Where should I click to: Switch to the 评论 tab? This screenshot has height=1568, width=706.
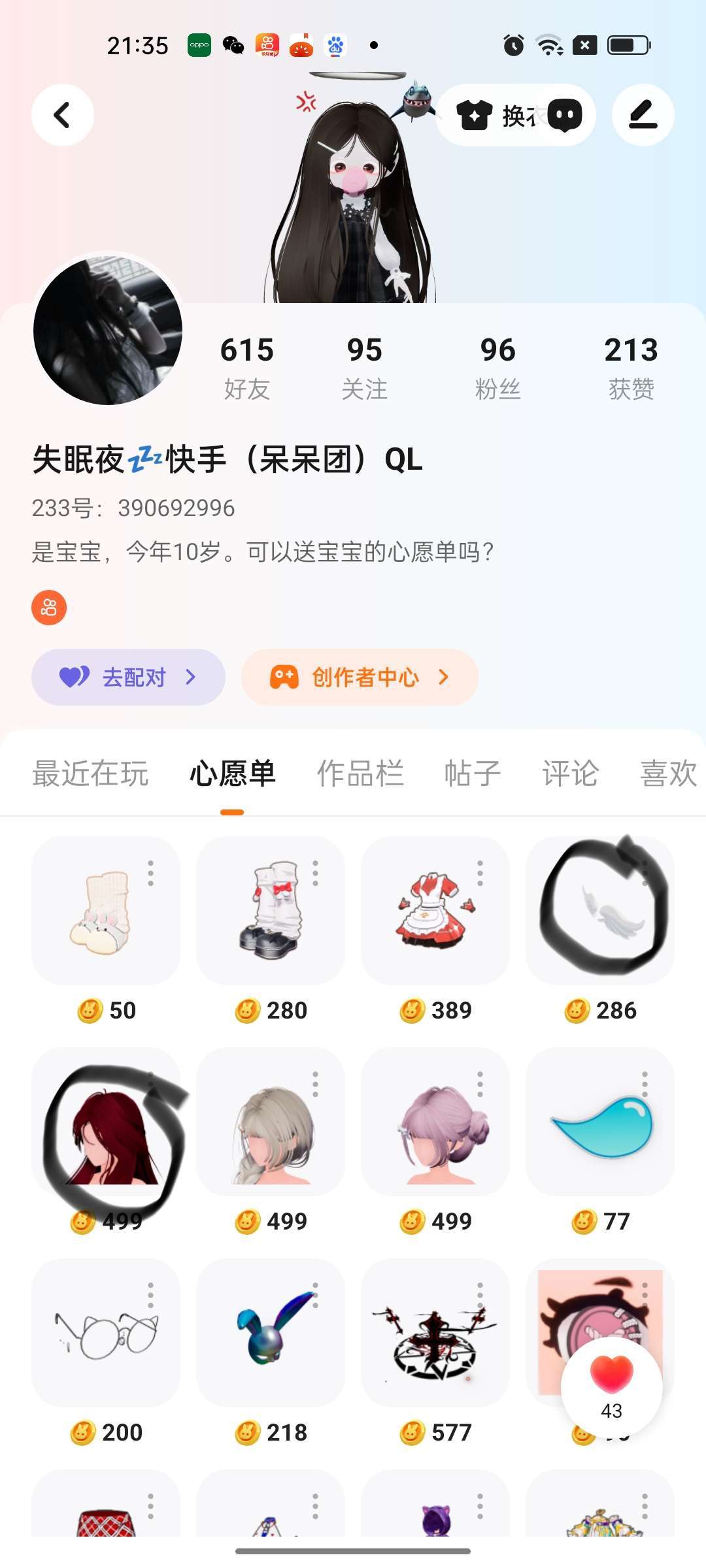coord(570,774)
